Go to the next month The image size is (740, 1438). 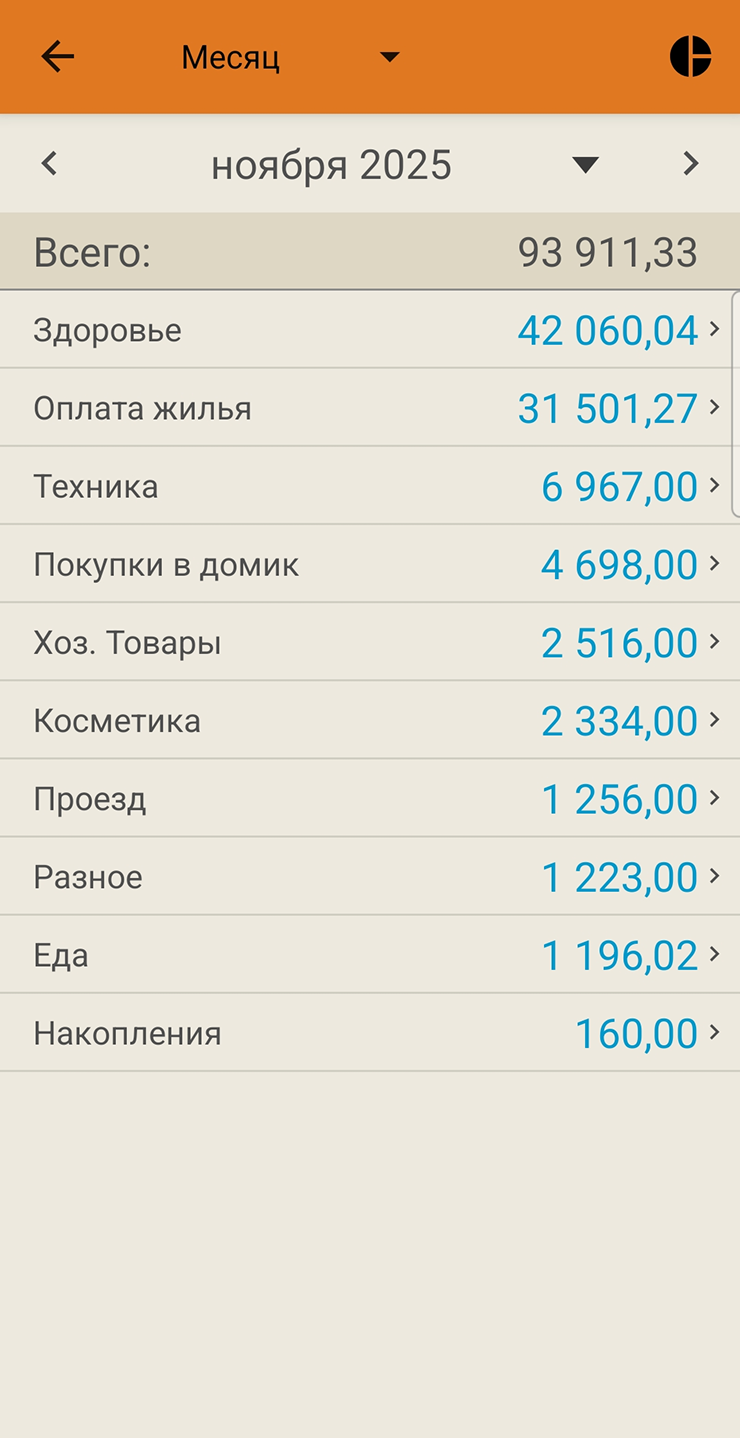click(690, 164)
